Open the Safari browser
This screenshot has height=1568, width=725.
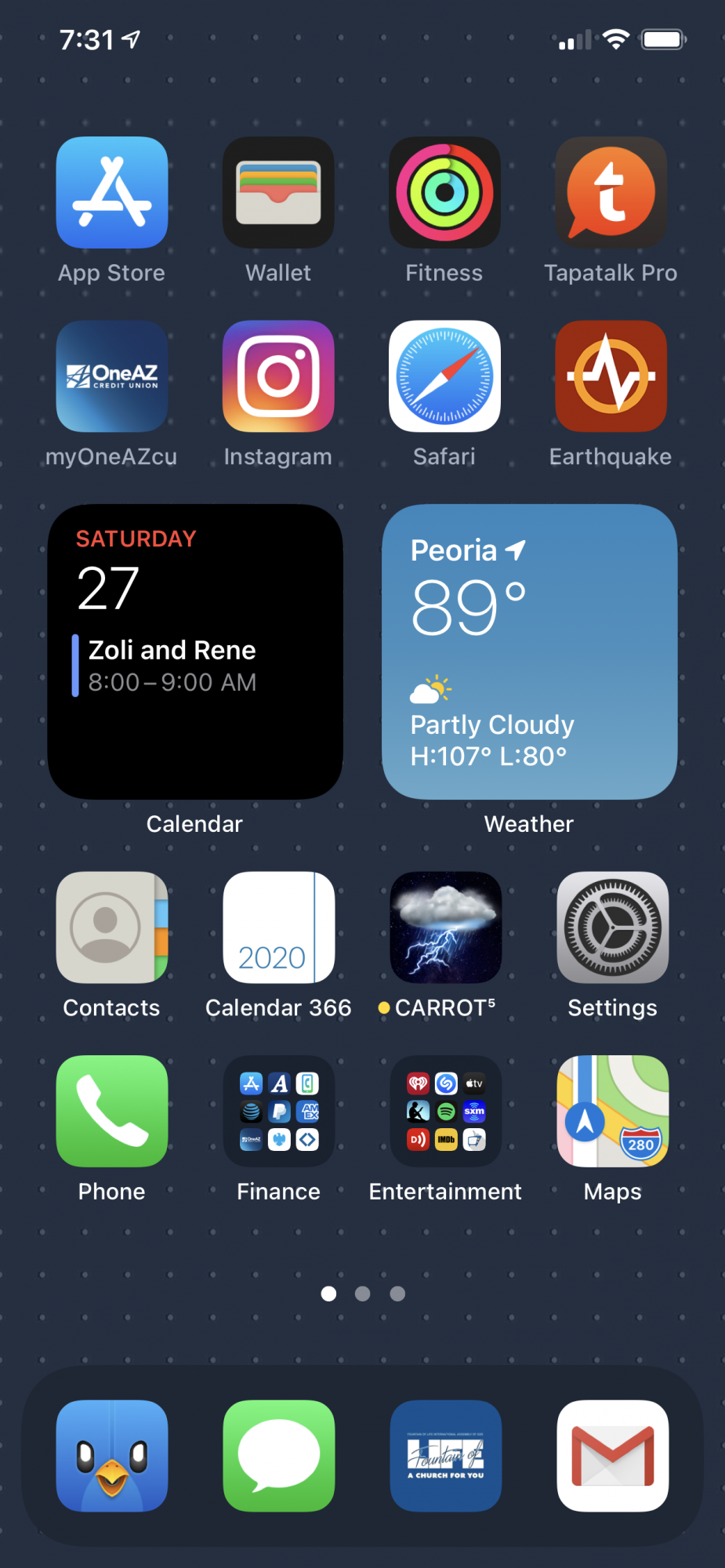(444, 376)
